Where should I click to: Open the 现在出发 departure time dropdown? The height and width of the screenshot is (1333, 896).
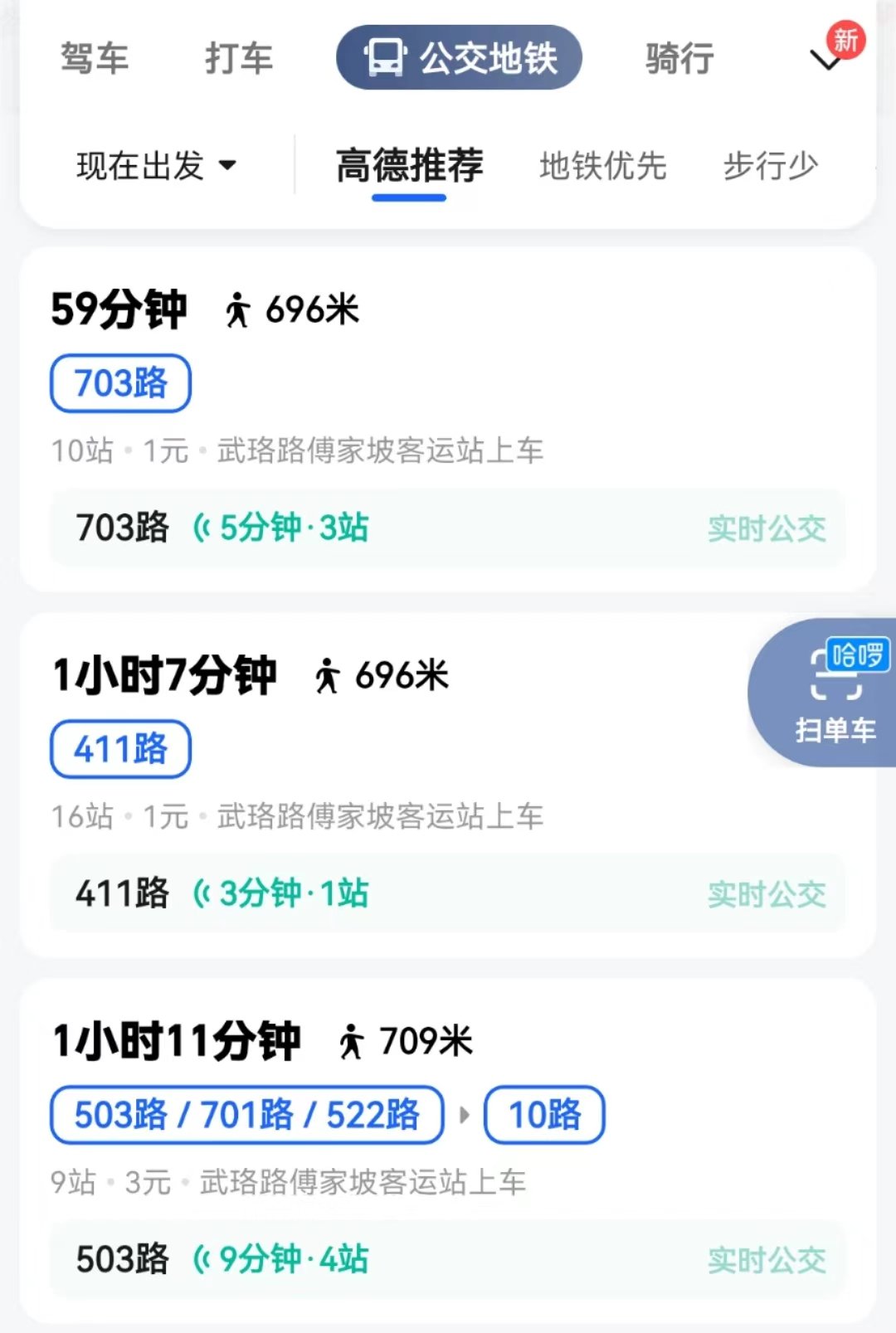pos(156,166)
